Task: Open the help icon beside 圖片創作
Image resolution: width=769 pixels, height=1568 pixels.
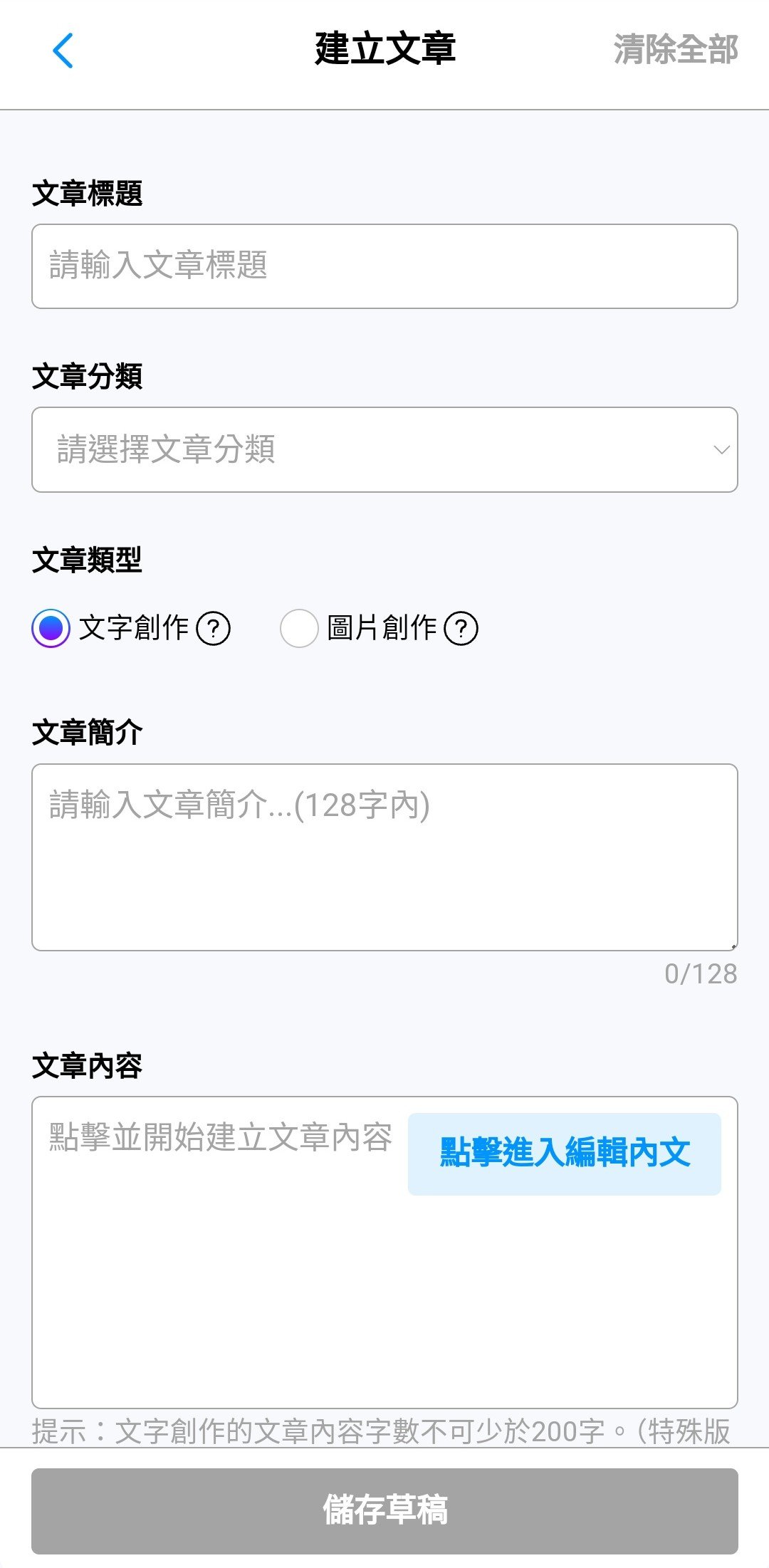Action: 461,629
